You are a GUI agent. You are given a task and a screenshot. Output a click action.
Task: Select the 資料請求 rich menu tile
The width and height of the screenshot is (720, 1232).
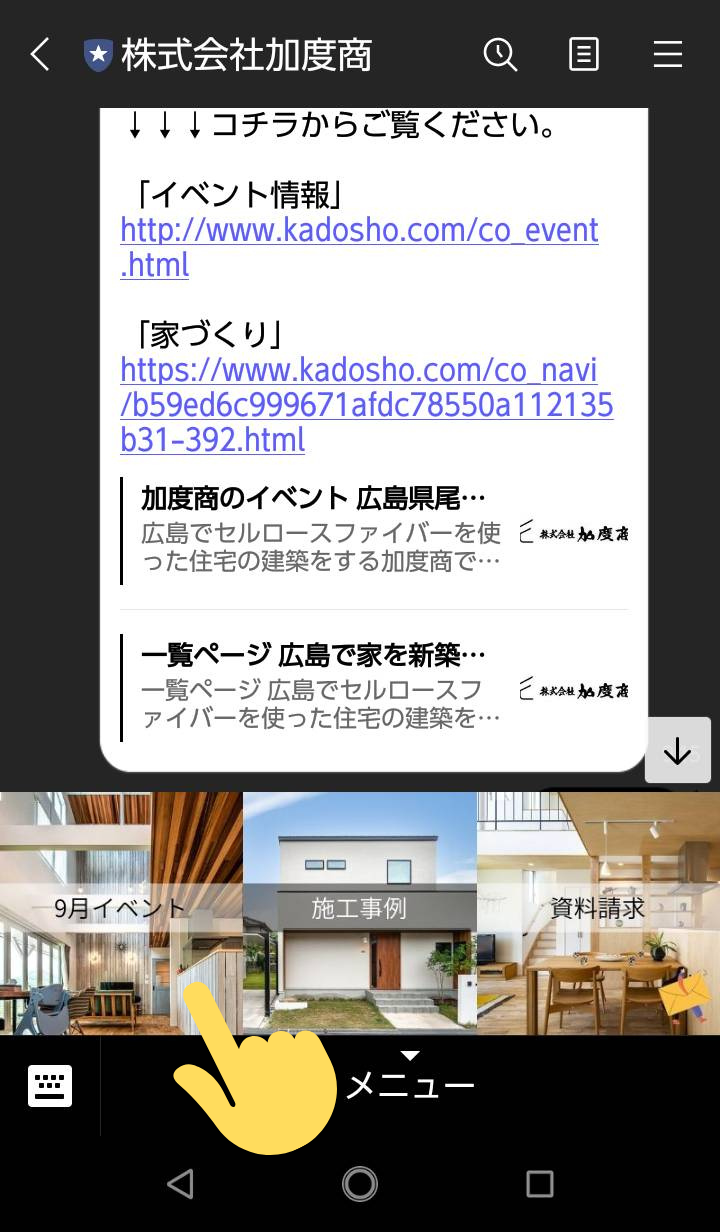598,913
